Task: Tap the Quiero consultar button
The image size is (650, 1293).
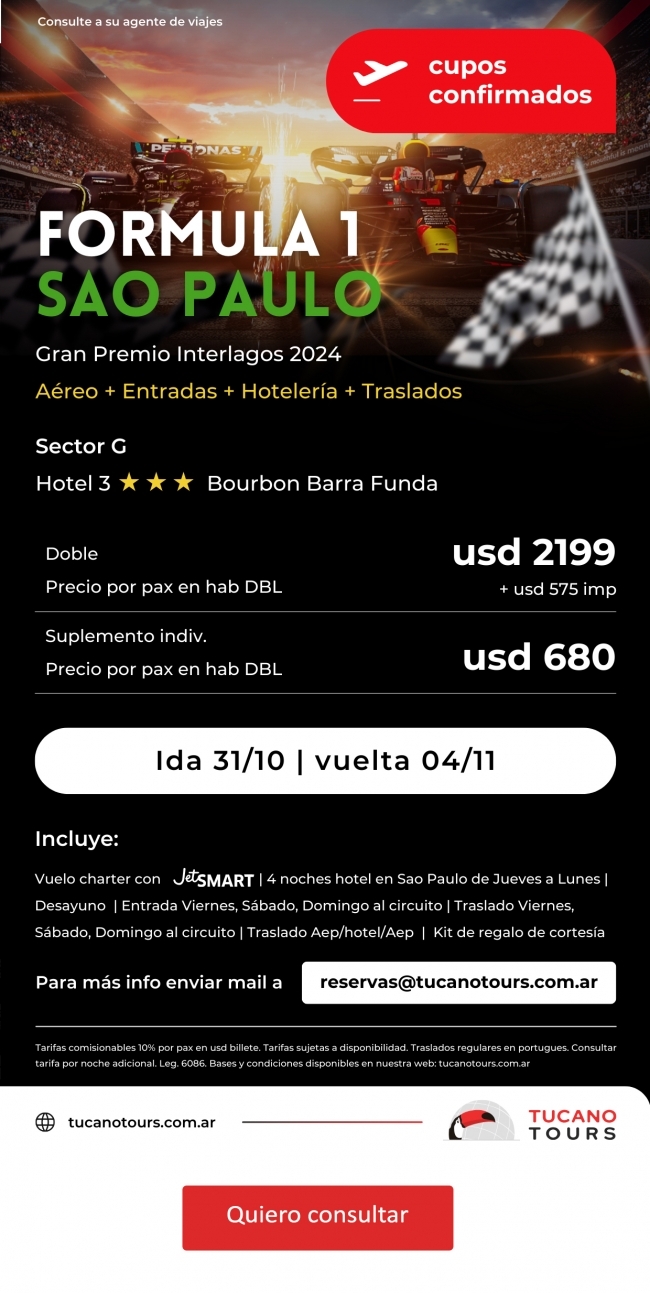Action: 317,1216
